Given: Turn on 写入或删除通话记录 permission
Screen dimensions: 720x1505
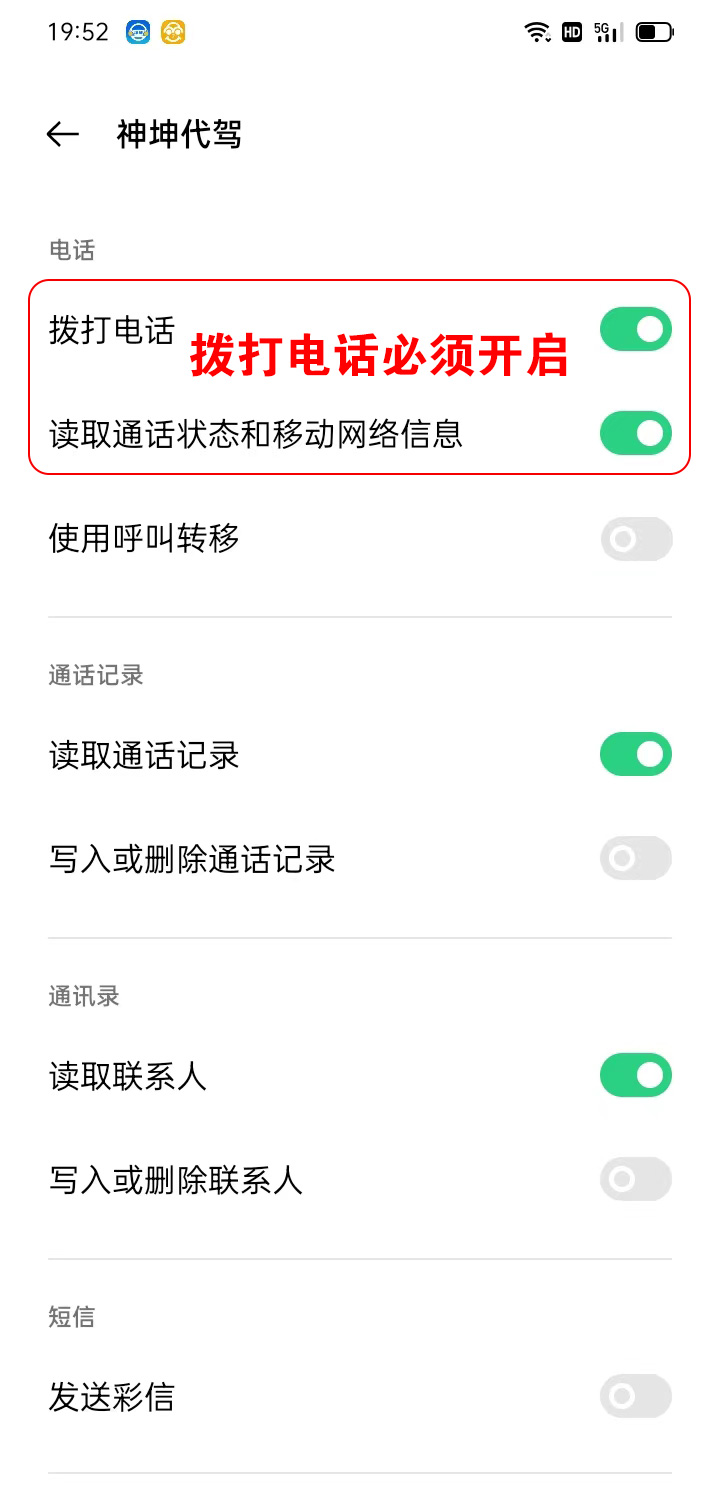Looking at the screenshot, I should click(x=635, y=858).
